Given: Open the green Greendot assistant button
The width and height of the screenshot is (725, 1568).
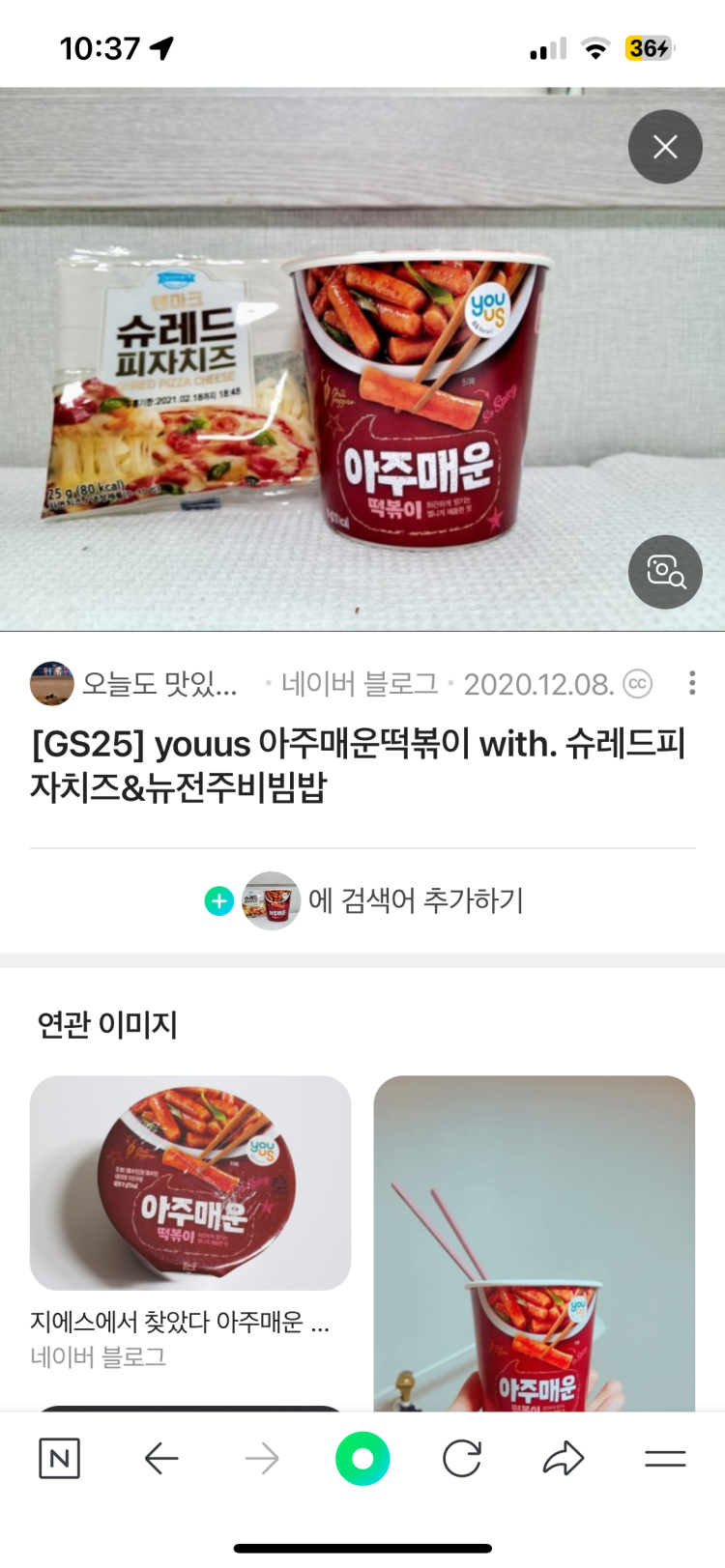Looking at the screenshot, I should click(362, 1459).
